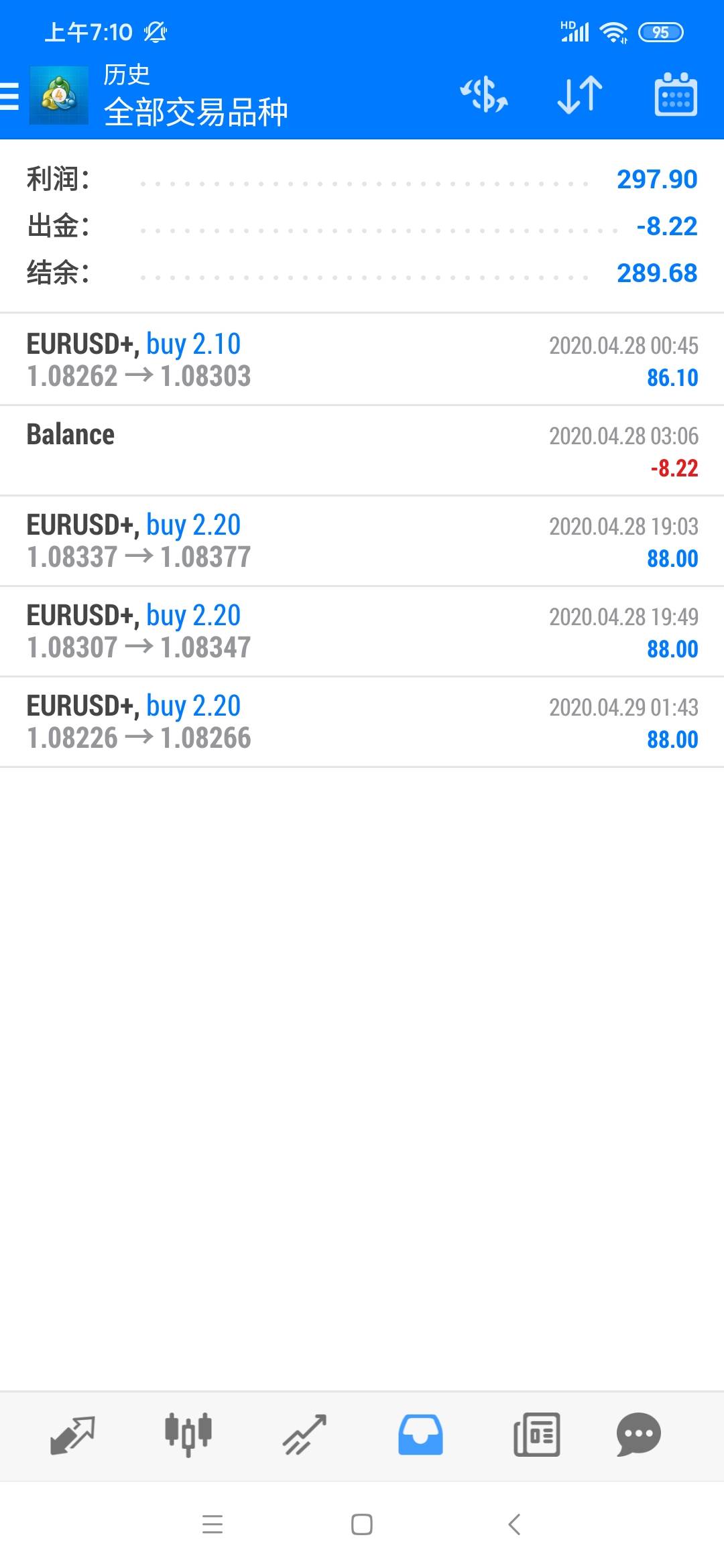Open the calendar period picker
The width and height of the screenshot is (724, 1568).
pyautogui.click(x=675, y=94)
